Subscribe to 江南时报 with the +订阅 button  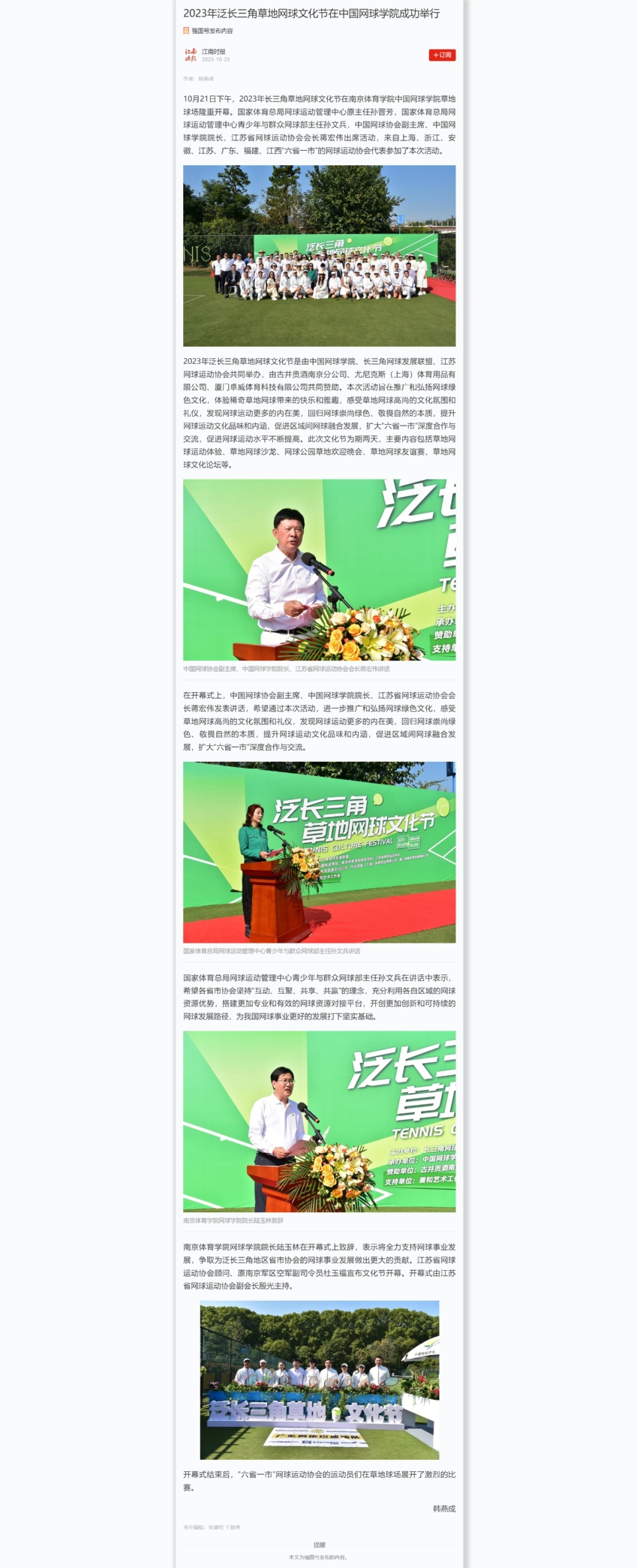[x=442, y=55]
